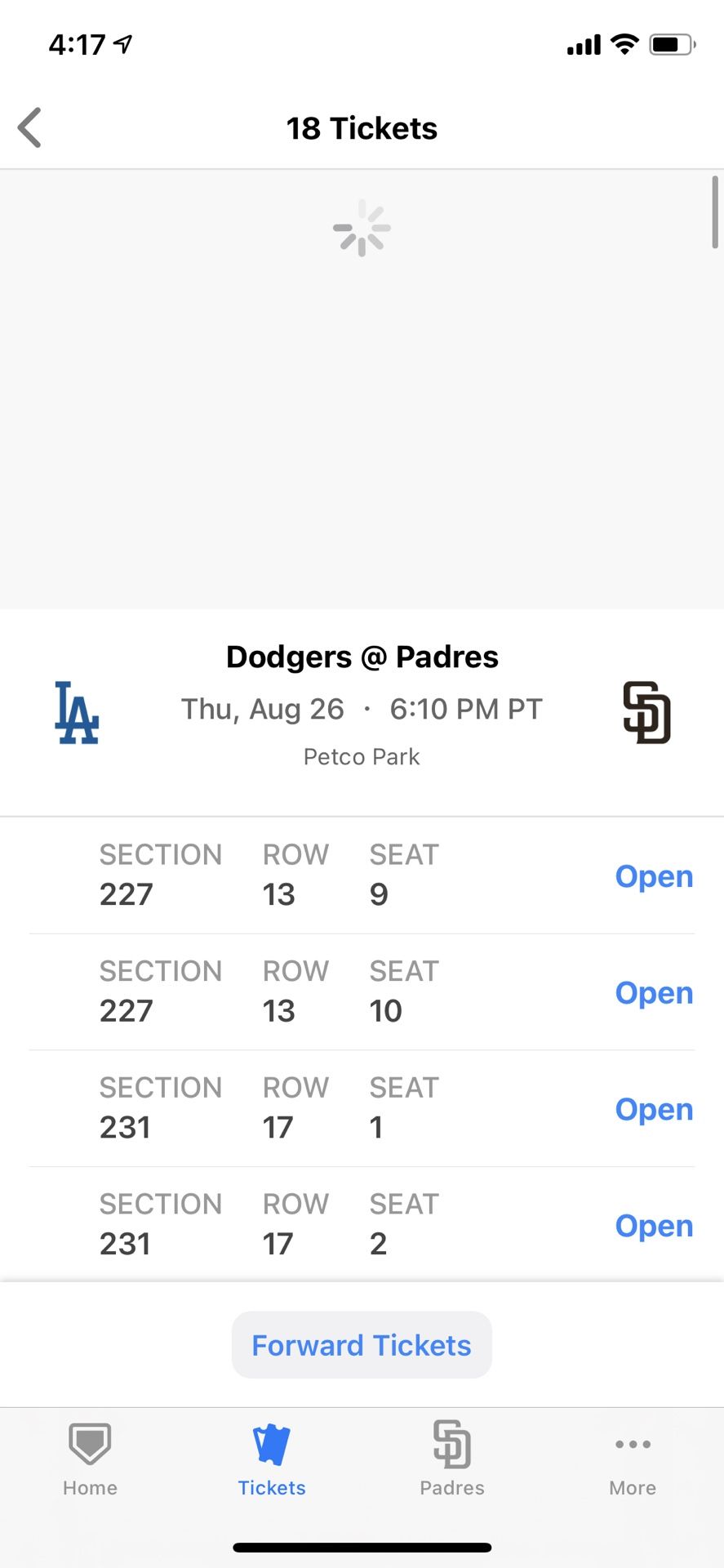Open ticket for Section 227 Seat 10
This screenshot has width=724, height=1568.
[x=653, y=993]
